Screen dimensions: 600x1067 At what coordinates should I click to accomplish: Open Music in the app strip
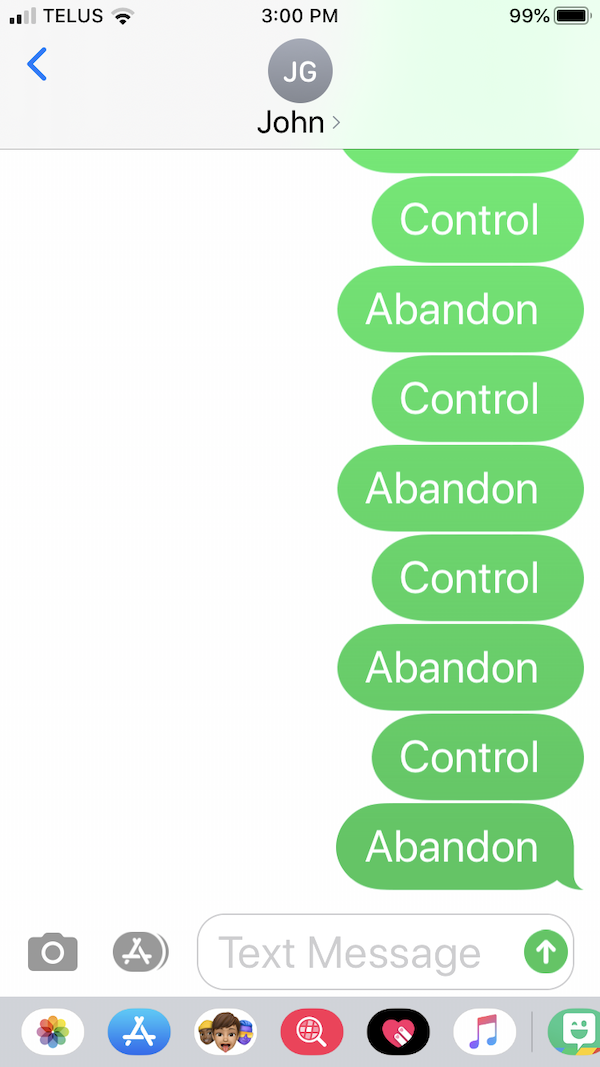[484, 1033]
